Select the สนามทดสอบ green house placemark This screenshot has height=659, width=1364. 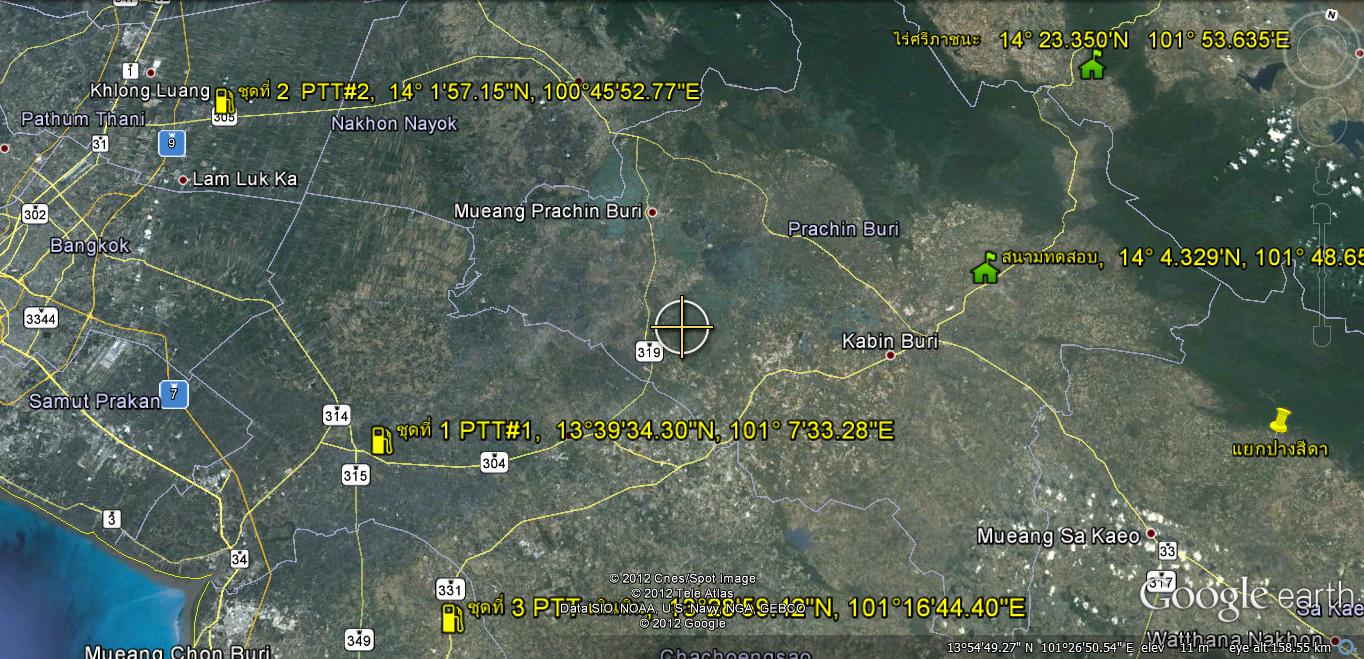pos(986,269)
